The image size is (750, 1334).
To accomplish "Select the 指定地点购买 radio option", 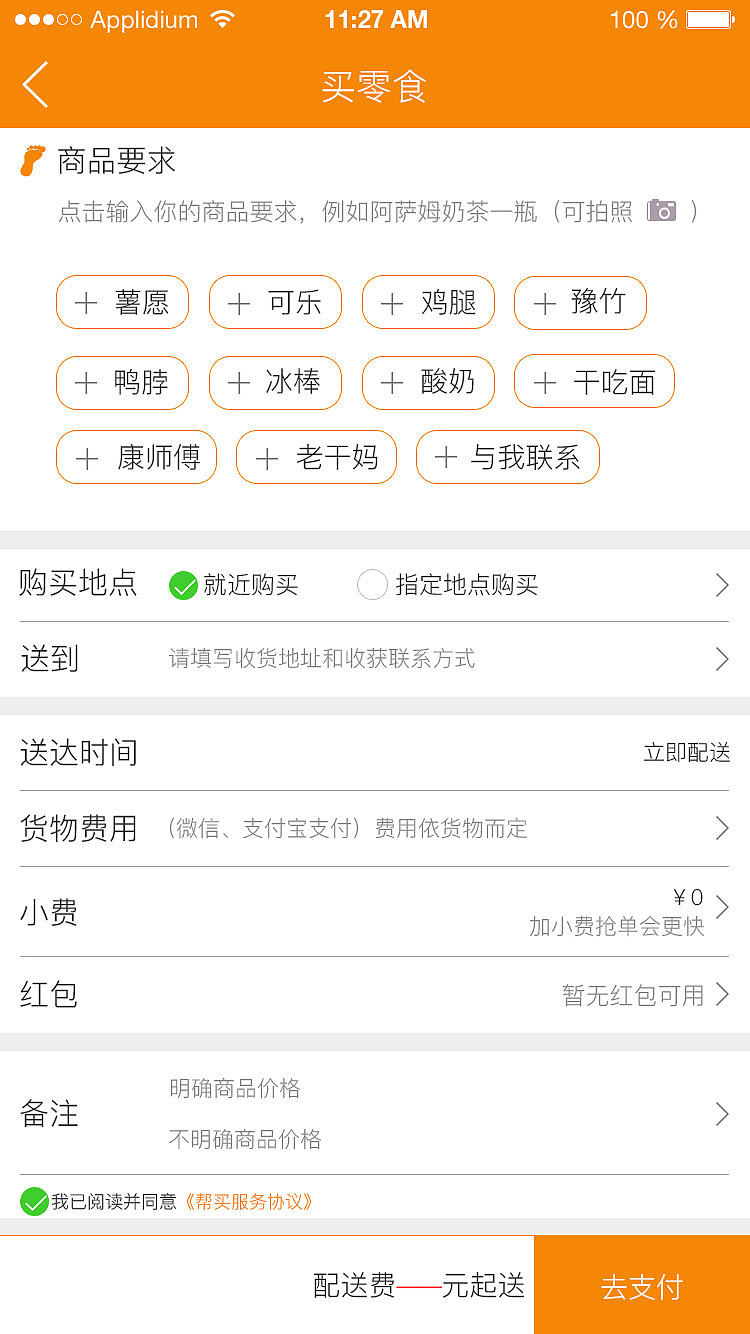I will [372, 585].
